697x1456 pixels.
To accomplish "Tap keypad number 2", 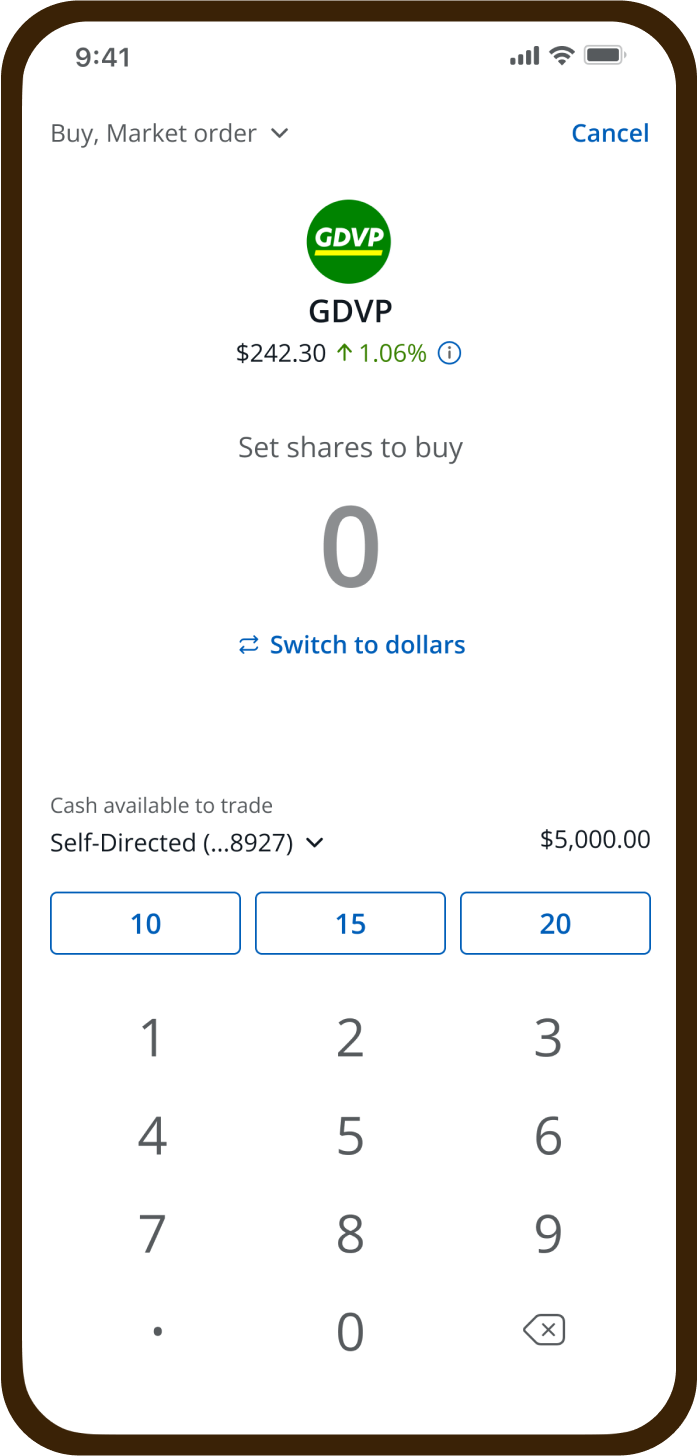I will point(350,1038).
